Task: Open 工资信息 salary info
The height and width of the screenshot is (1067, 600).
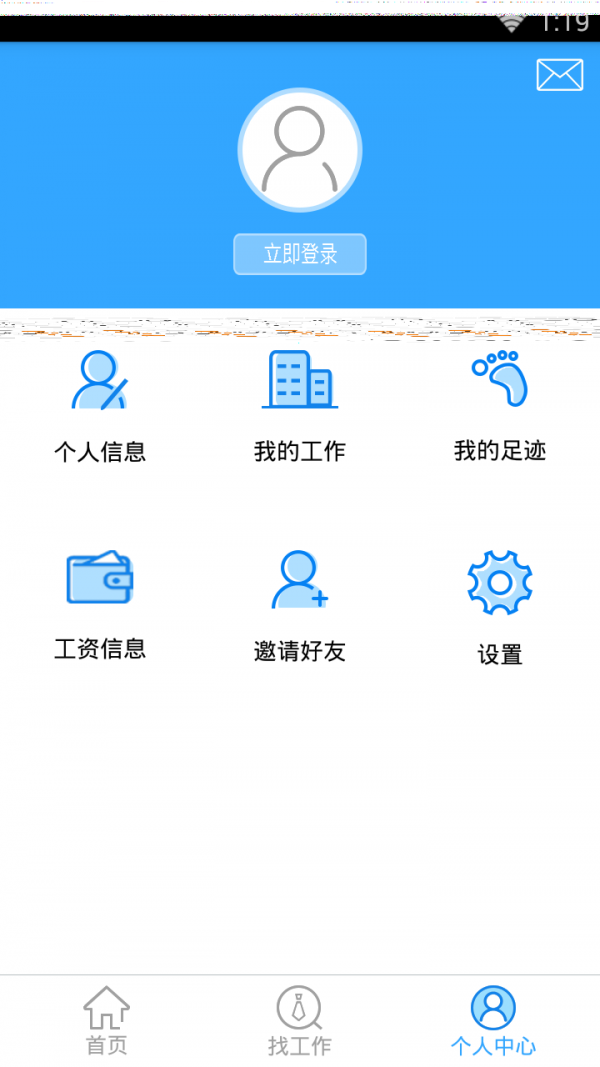Action: 100,605
